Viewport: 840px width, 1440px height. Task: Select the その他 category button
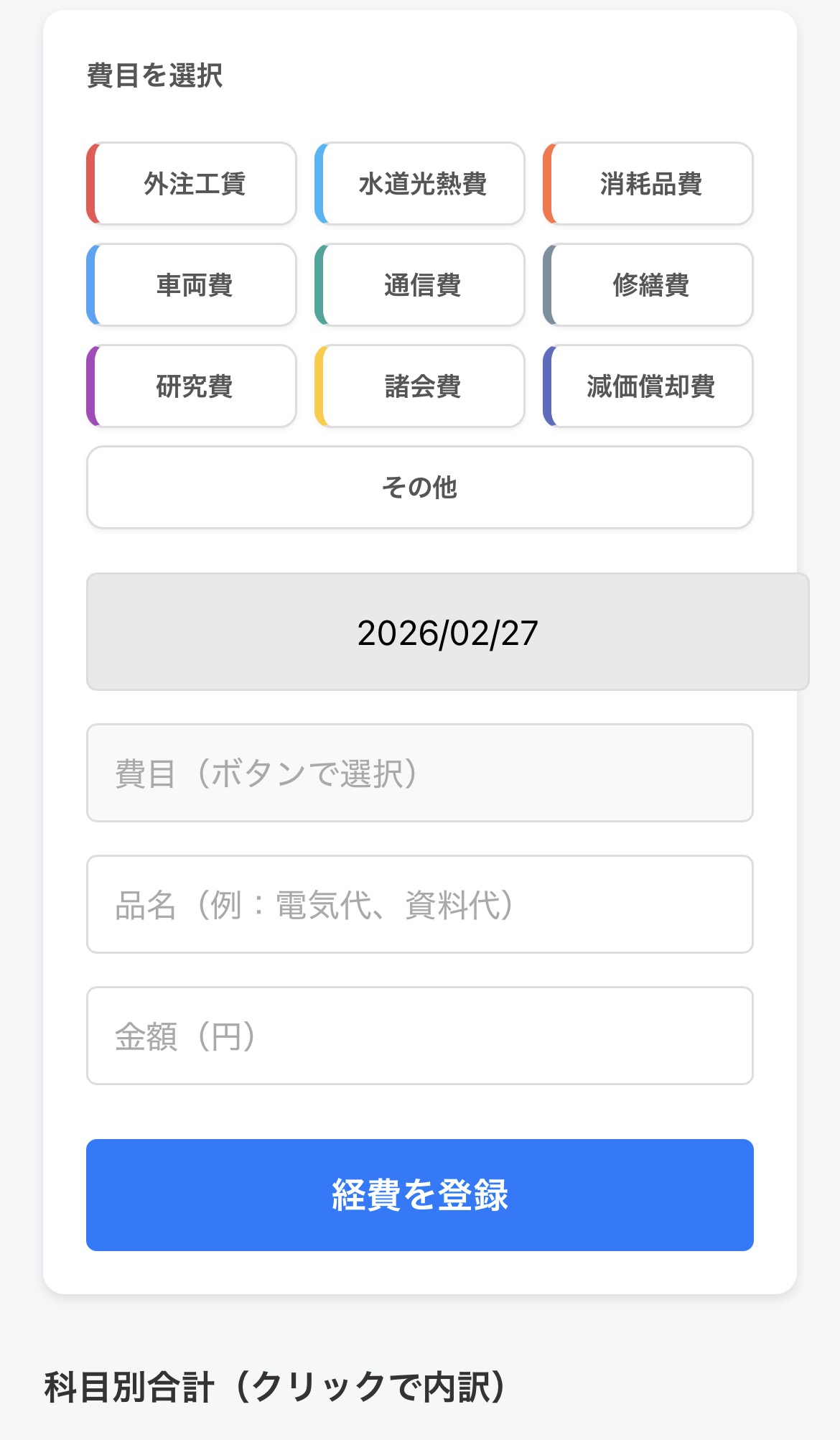coord(420,488)
